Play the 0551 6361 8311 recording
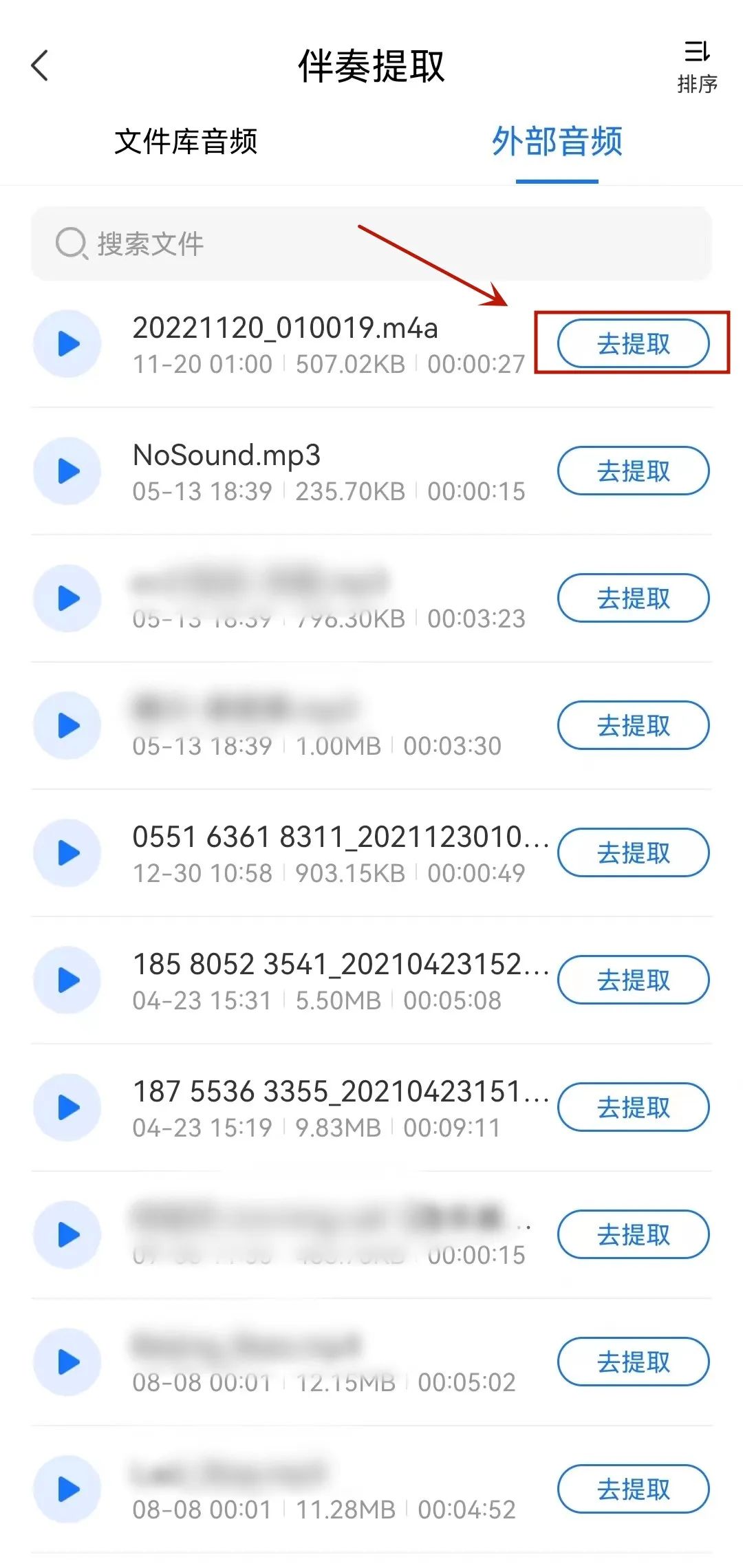 pos(67,852)
